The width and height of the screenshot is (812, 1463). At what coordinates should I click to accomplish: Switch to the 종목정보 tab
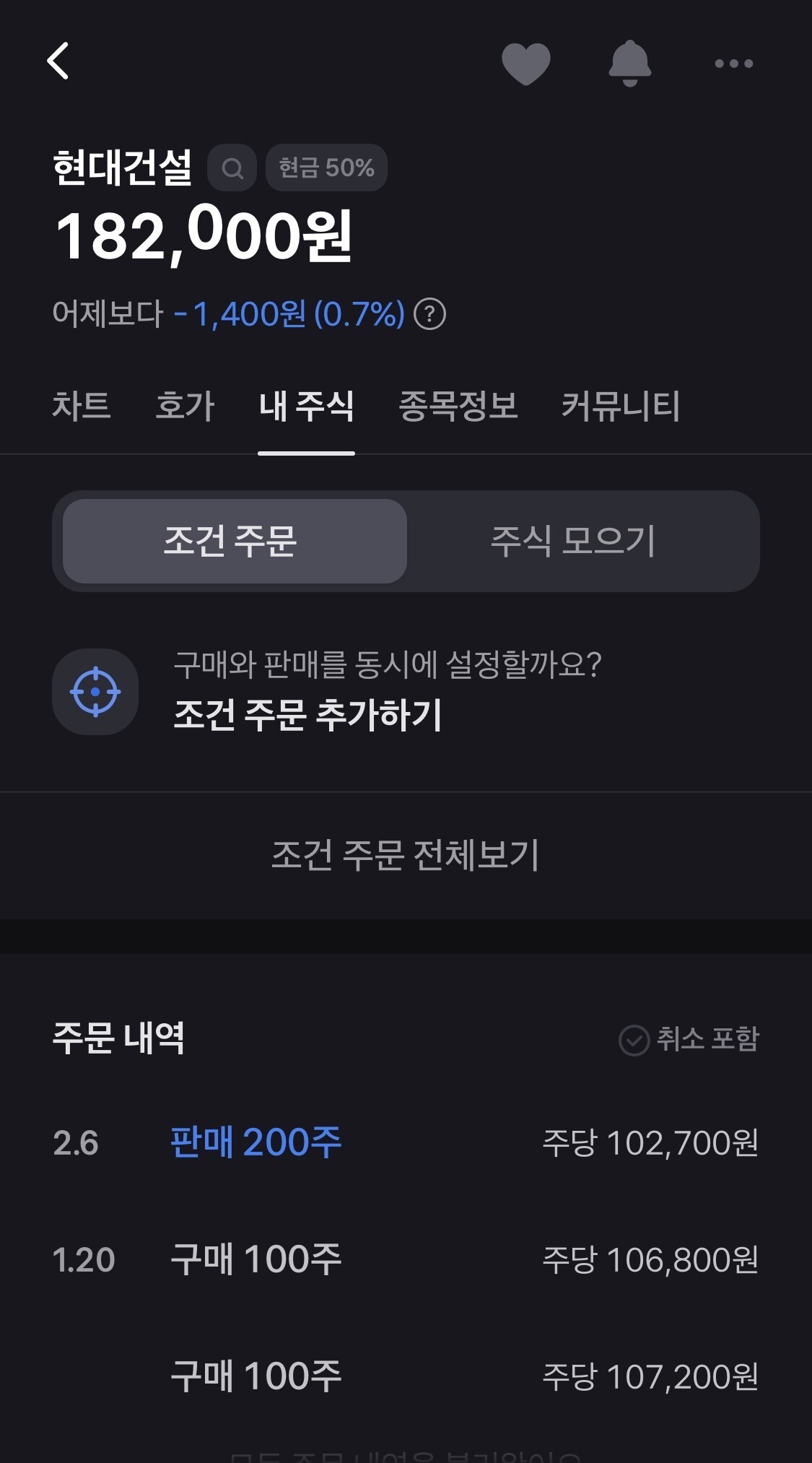tap(458, 405)
